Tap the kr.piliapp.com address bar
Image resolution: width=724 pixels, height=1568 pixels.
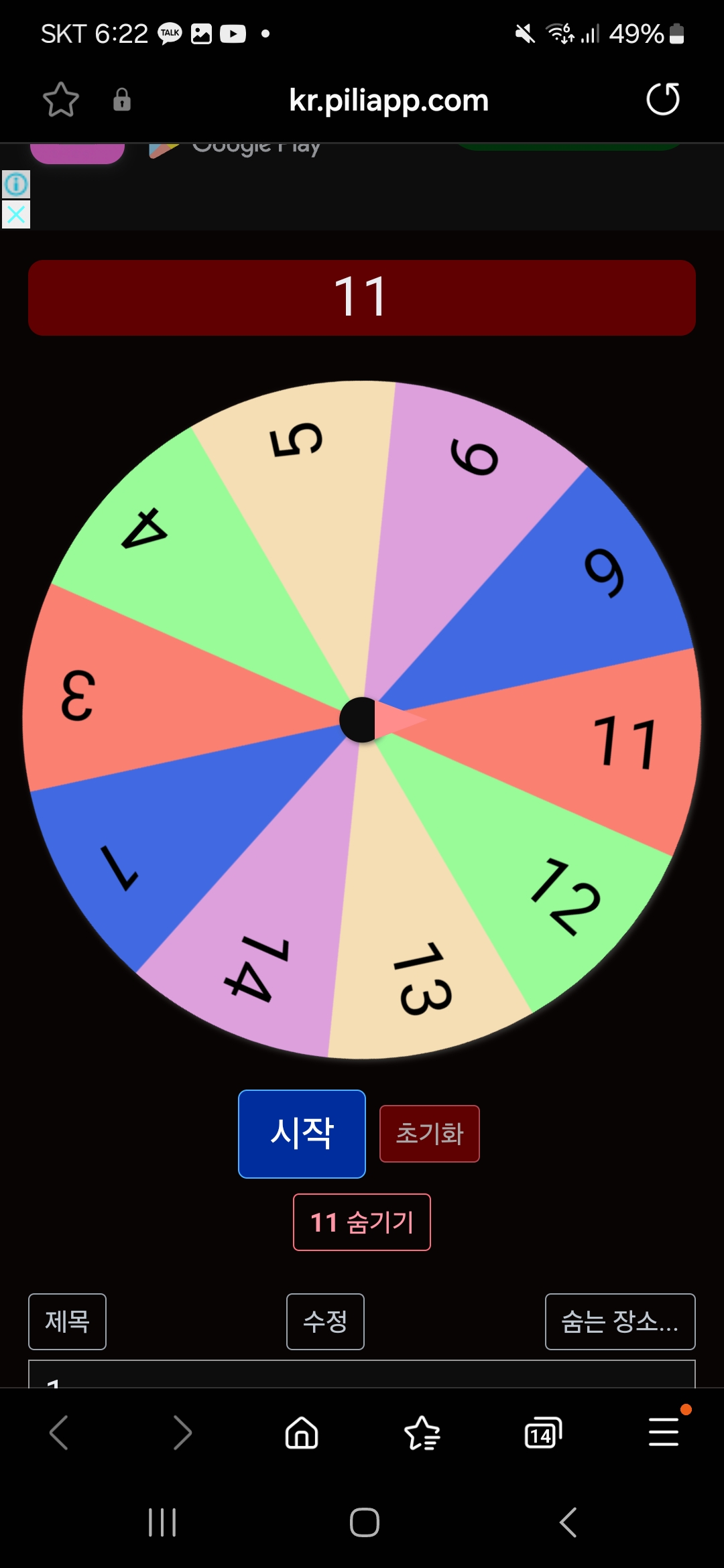tap(389, 101)
